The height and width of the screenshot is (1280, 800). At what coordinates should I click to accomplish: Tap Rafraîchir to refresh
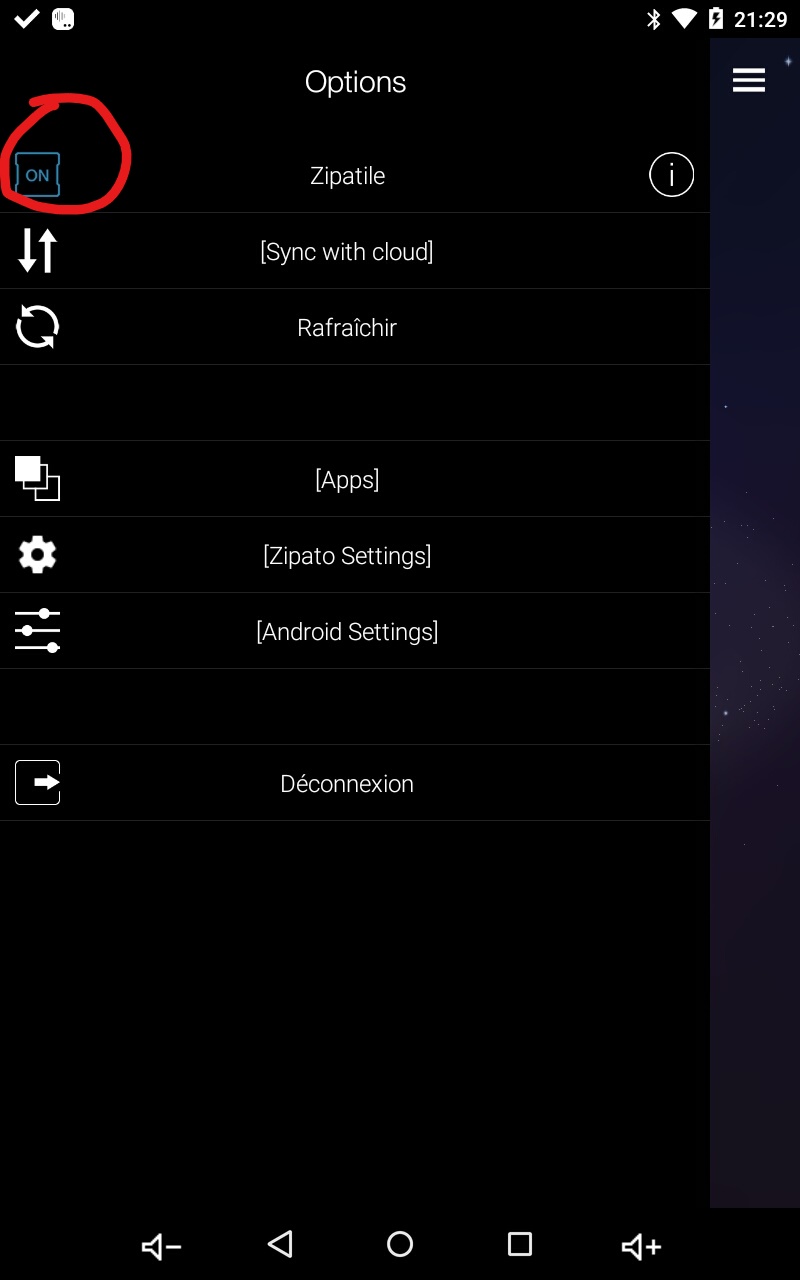coord(347,328)
